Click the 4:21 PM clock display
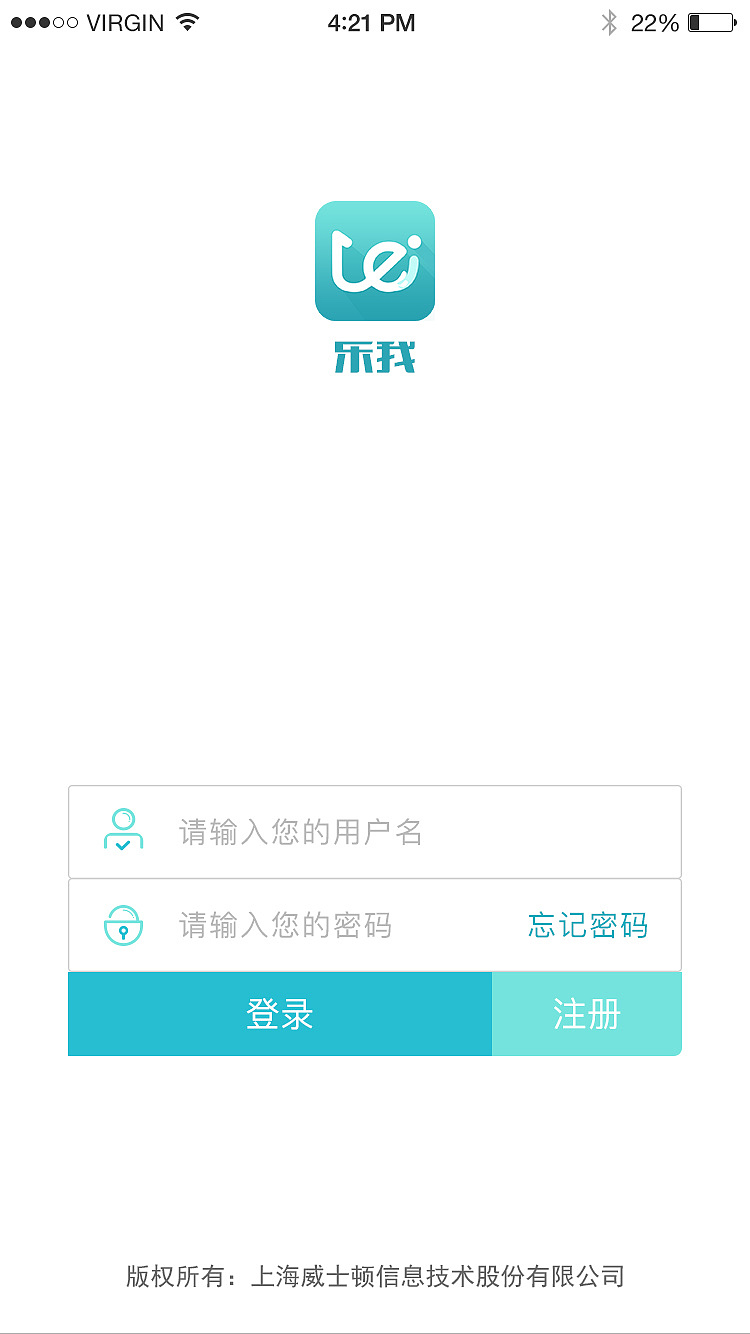The image size is (750, 1334). (374, 22)
